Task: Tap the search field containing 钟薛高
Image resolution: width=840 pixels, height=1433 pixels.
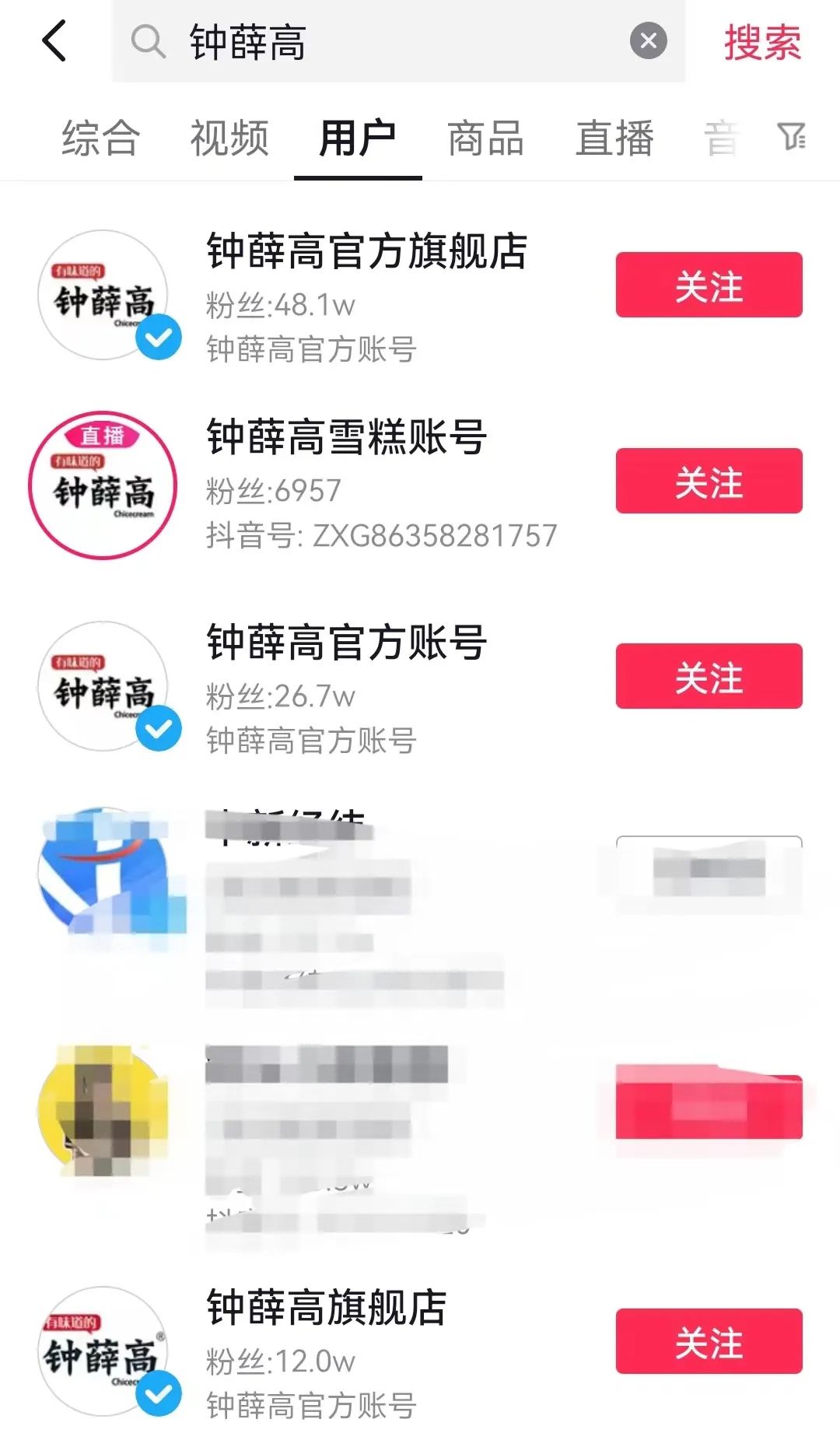Action: tap(389, 42)
